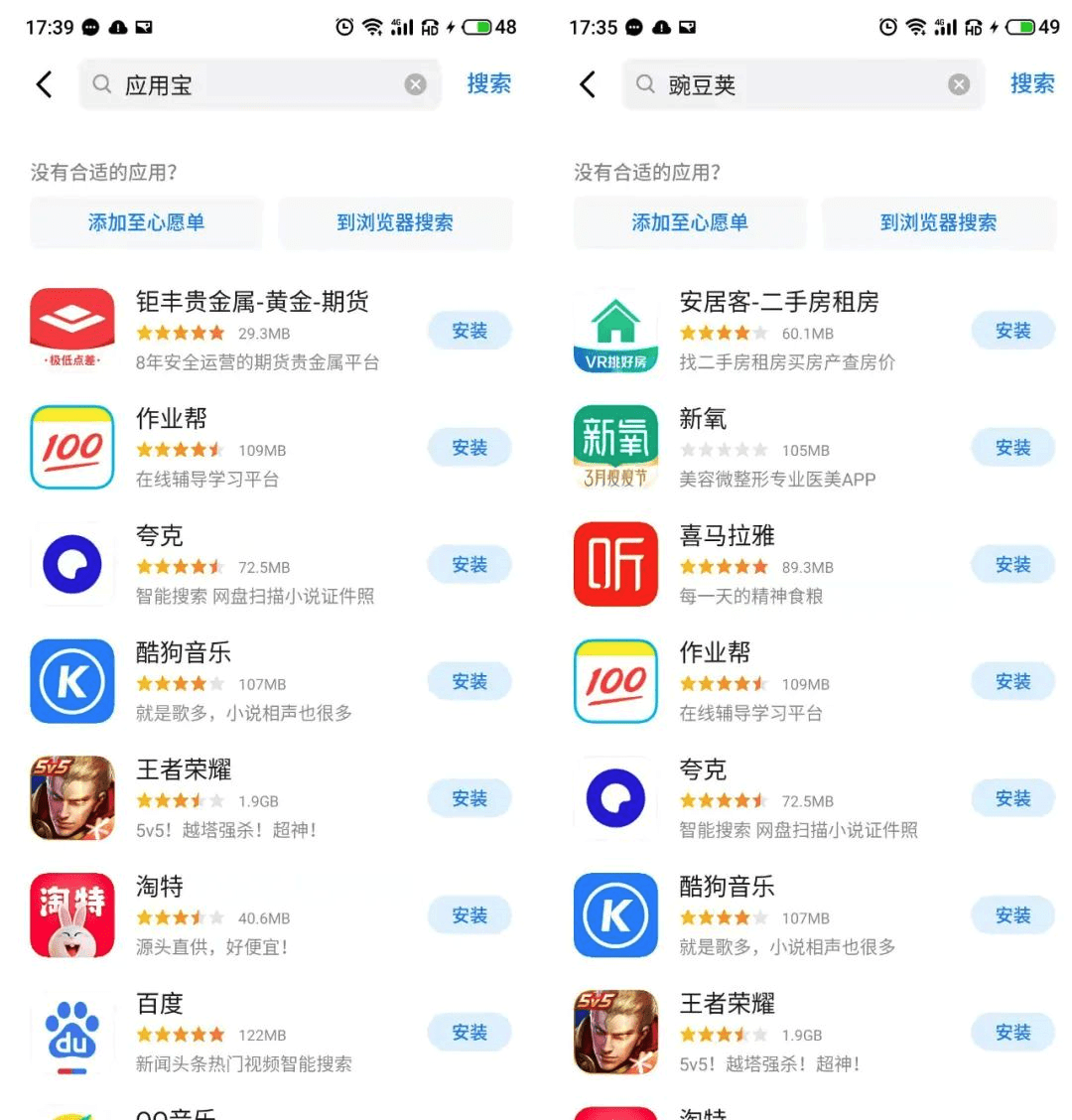
Task: Tap the 新氧 app icon
Action: coord(614,447)
